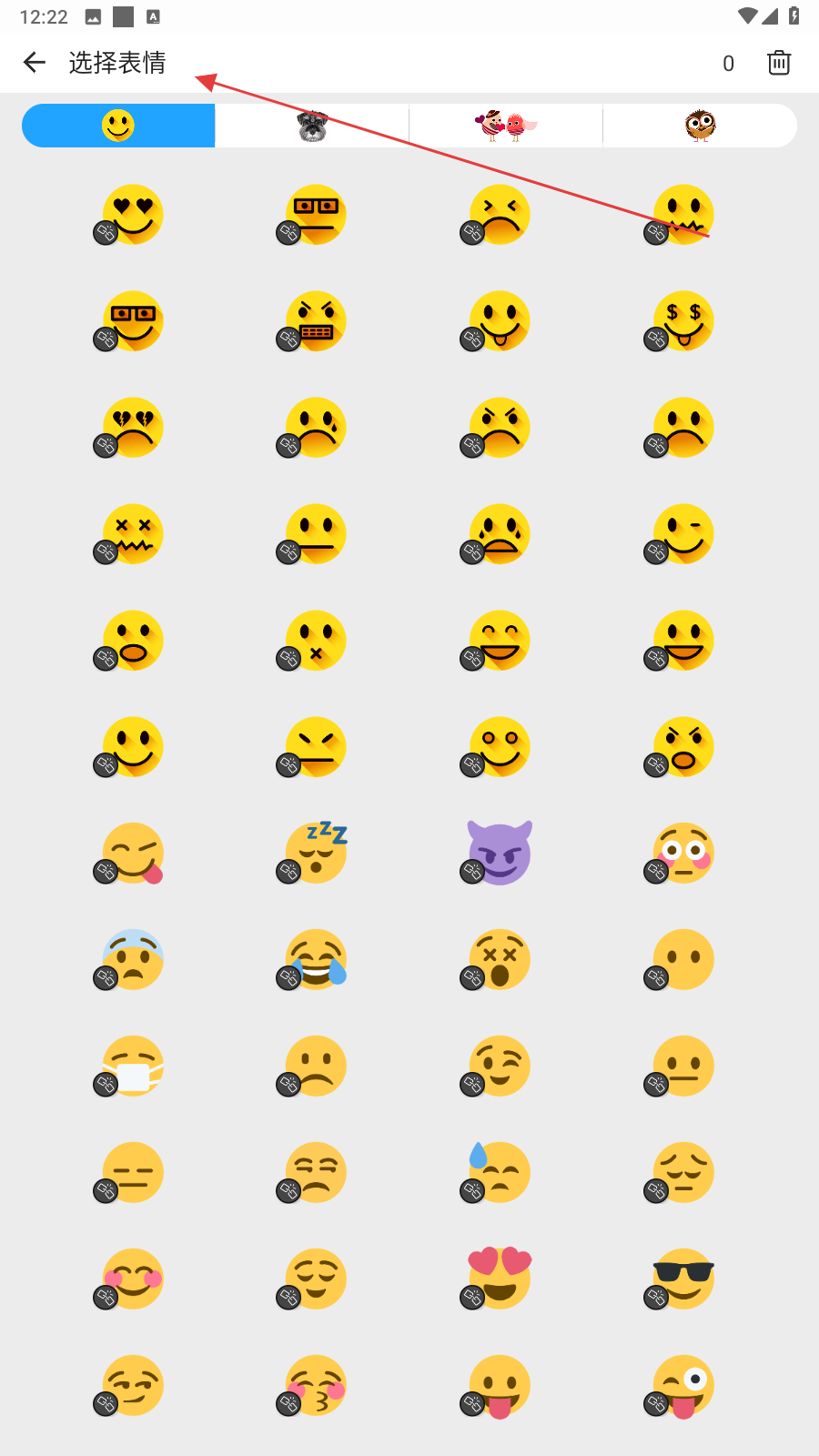Image resolution: width=819 pixels, height=1456 pixels.
Task: Choose the dollar-sign eyes emoji
Action: tap(683, 321)
